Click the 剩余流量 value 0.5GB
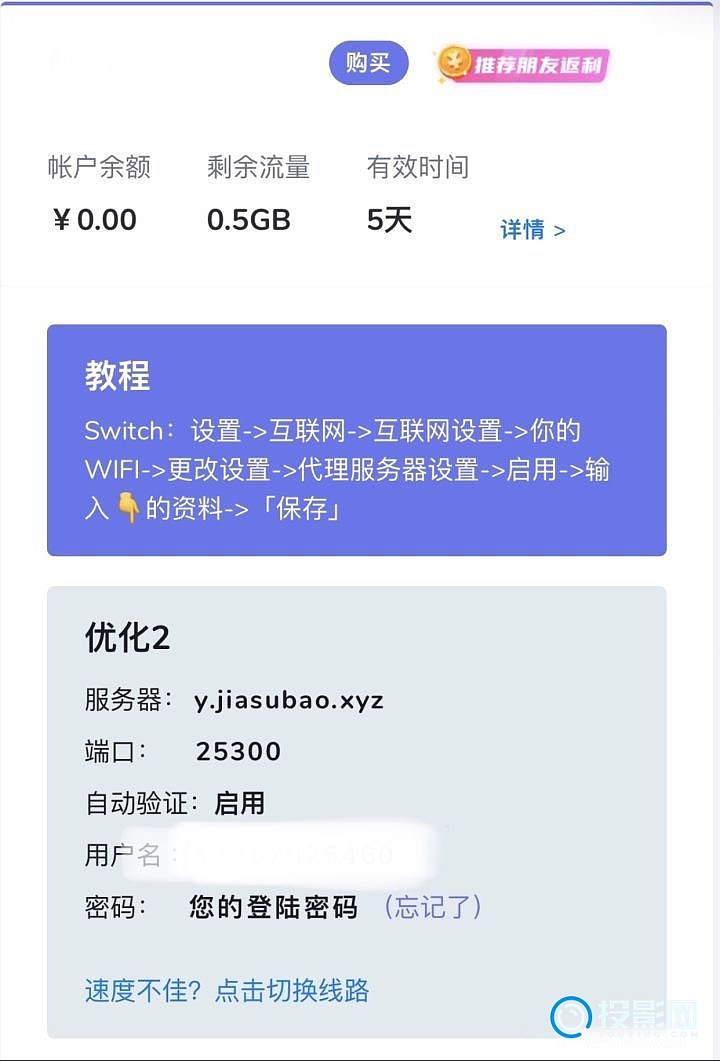Image resolution: width=720 pixels, height=1061 pixels. [x=247, y=219]
